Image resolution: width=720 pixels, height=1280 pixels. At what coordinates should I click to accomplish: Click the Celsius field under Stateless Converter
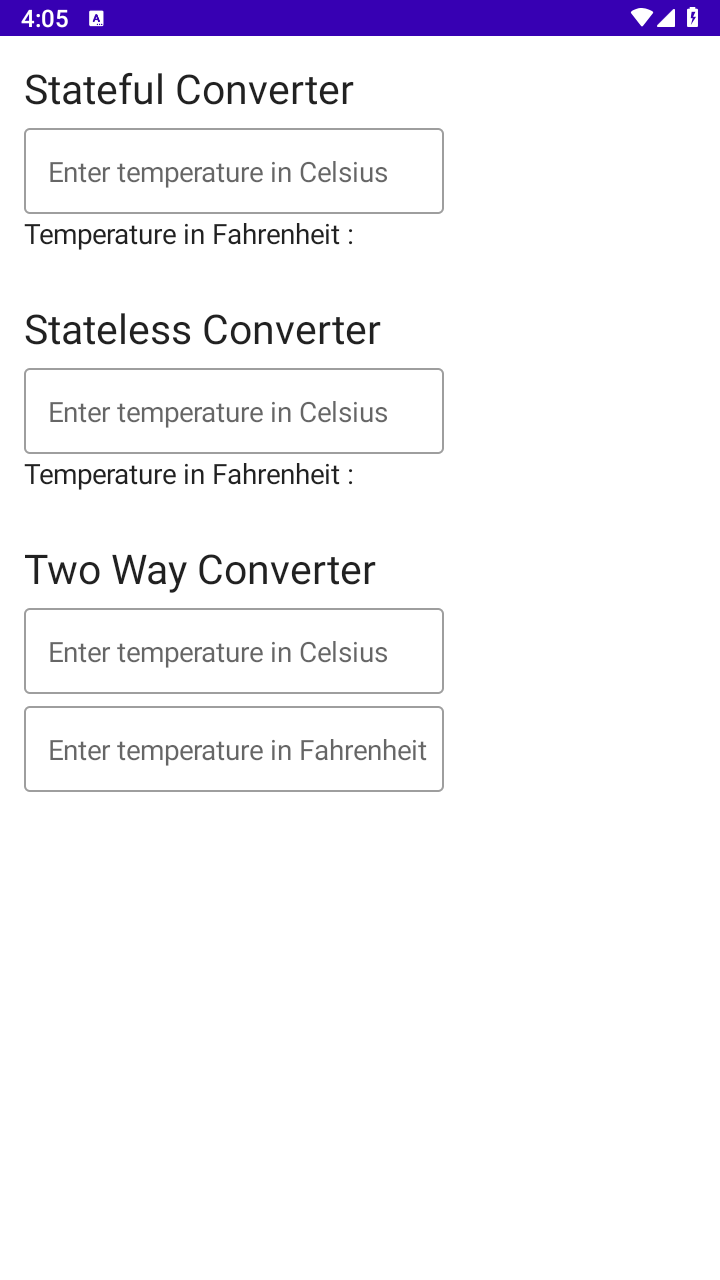[233, 410]
